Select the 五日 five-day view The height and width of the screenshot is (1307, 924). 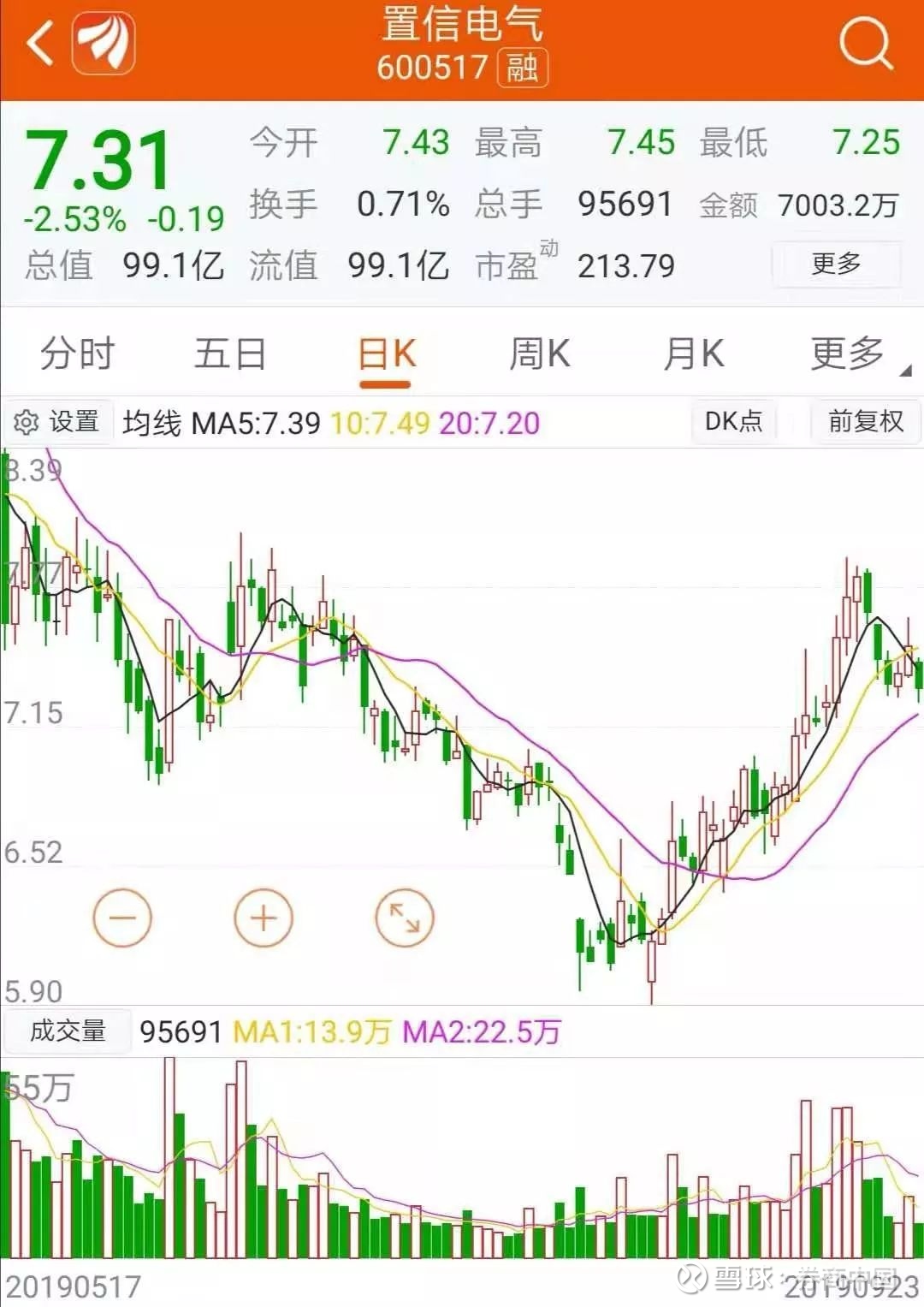click(229, 353)
